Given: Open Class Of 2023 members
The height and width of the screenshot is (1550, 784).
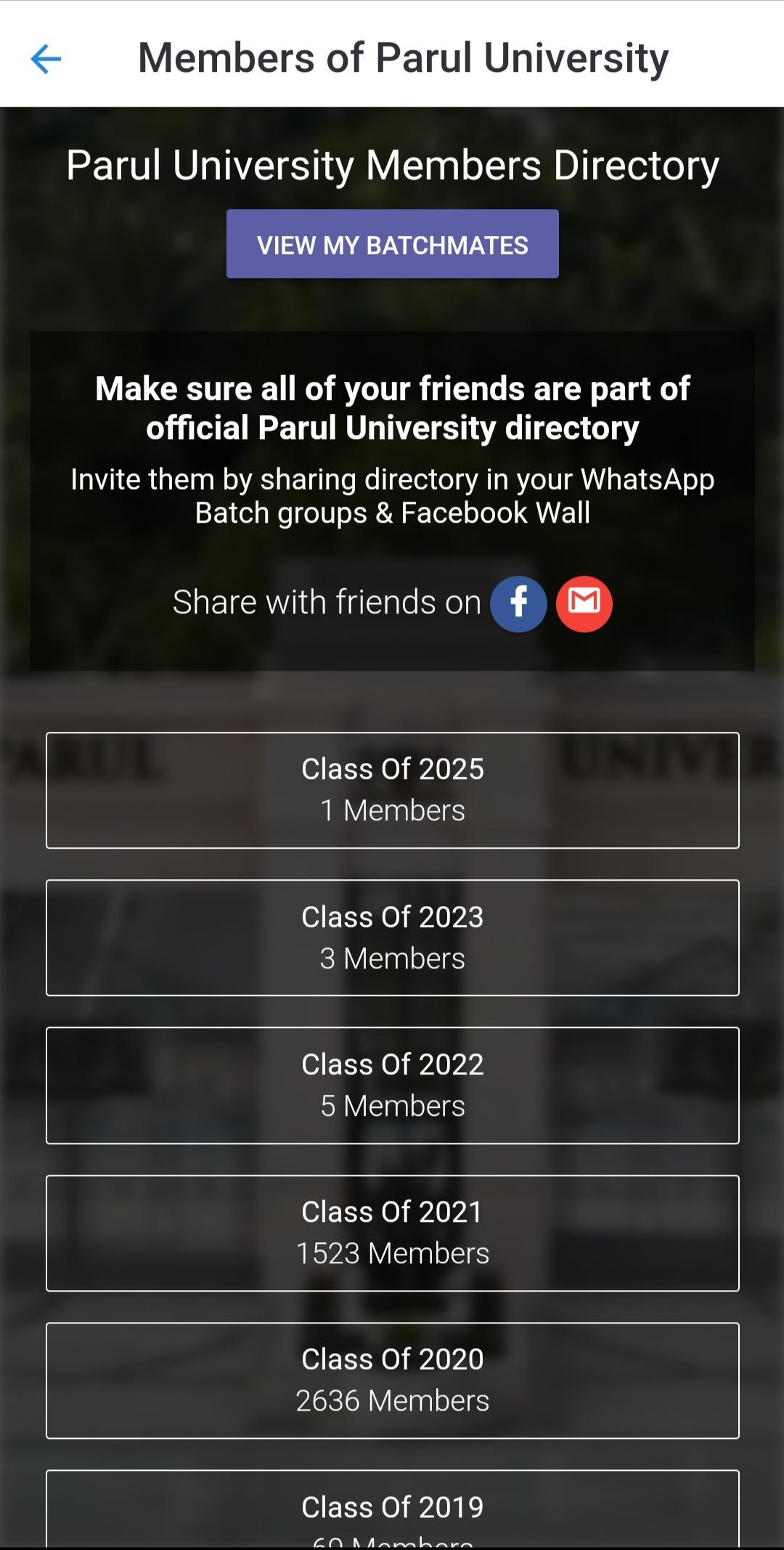Looking at the screenshot, I should (x=393, y=937).
